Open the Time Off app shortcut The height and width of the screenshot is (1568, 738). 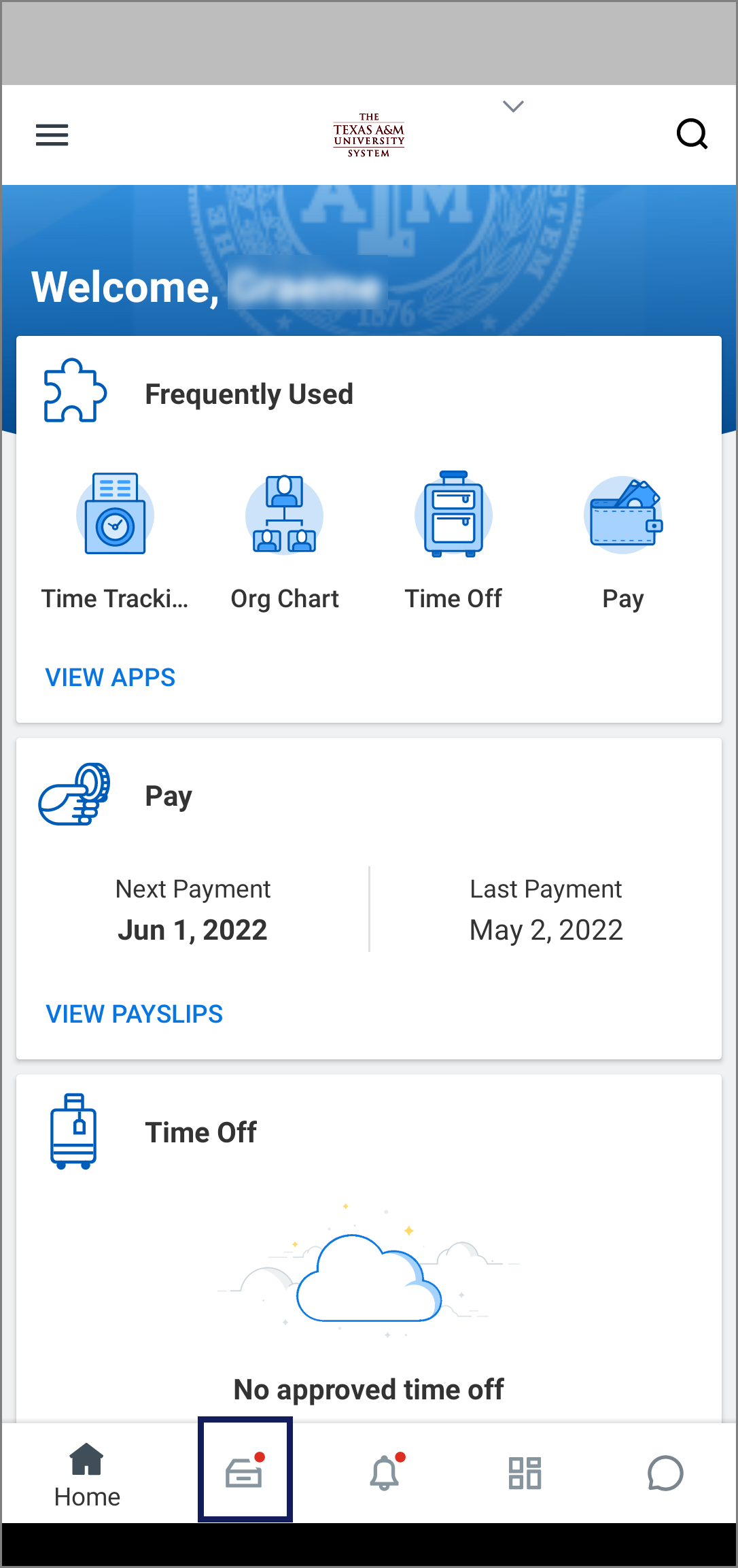(x=453, y=542)
